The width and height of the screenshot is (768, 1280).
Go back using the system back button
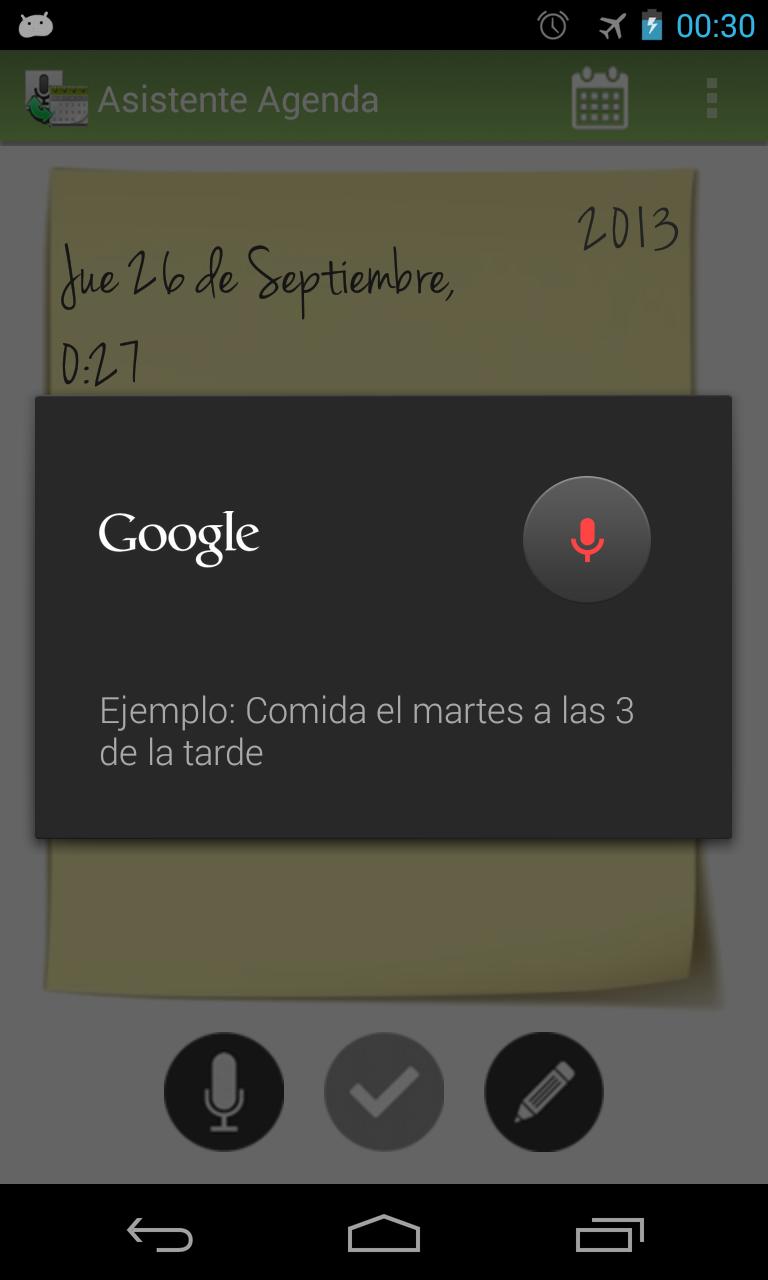[160, 1235]
